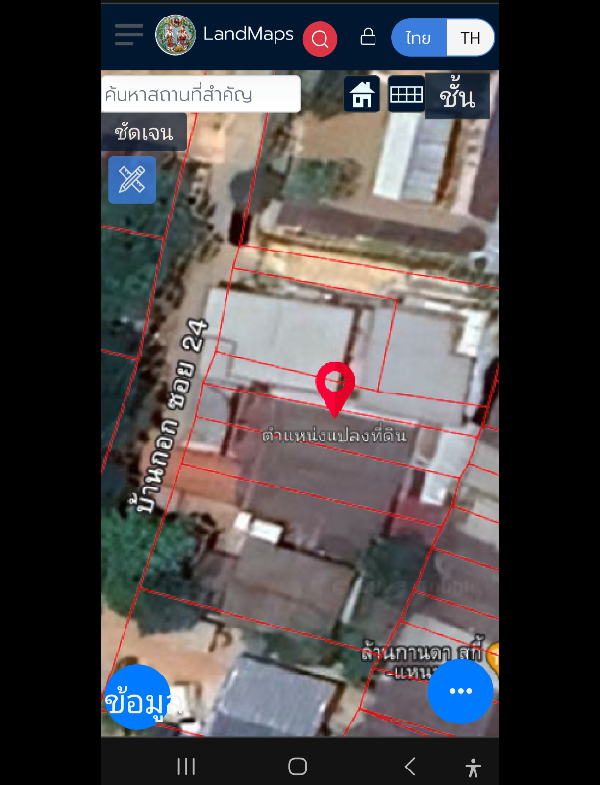Go back with system back button
Viewport: 600px width, 785px height.
coord(410,766)
